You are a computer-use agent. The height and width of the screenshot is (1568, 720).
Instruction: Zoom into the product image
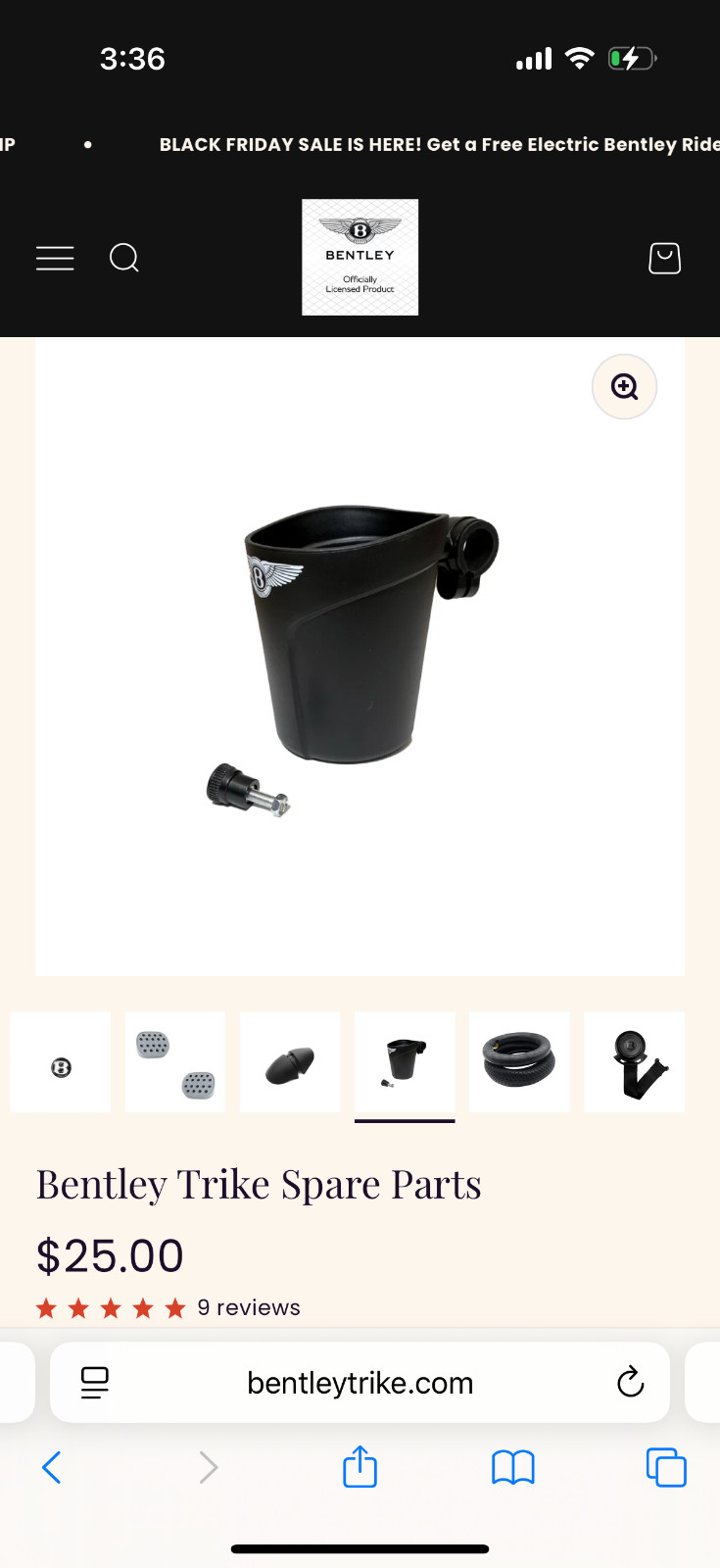click(x=624, y=386)
